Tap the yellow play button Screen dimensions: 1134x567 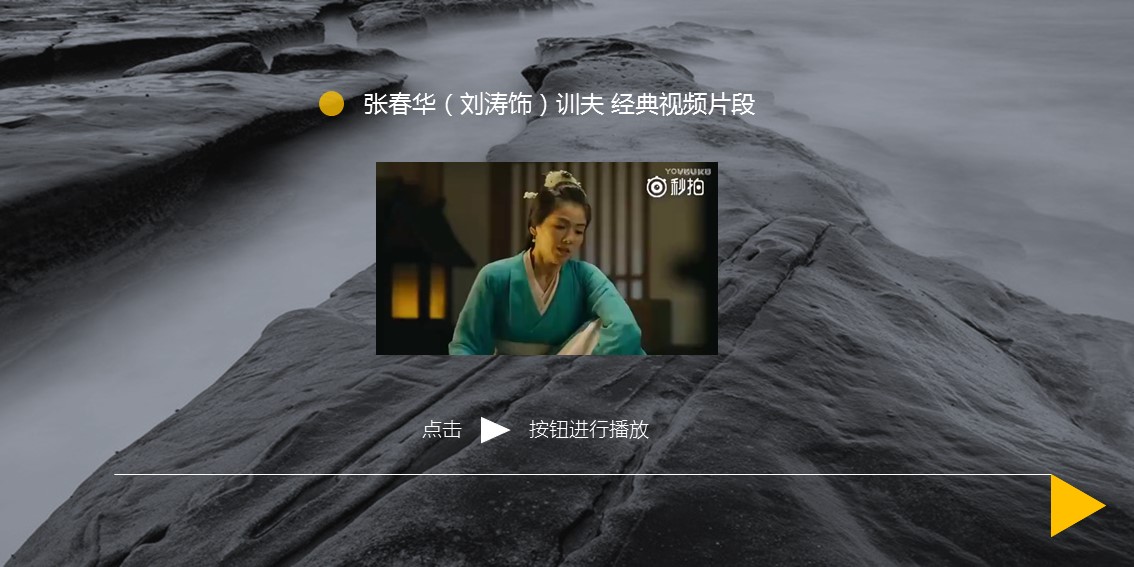[1073, 506]
